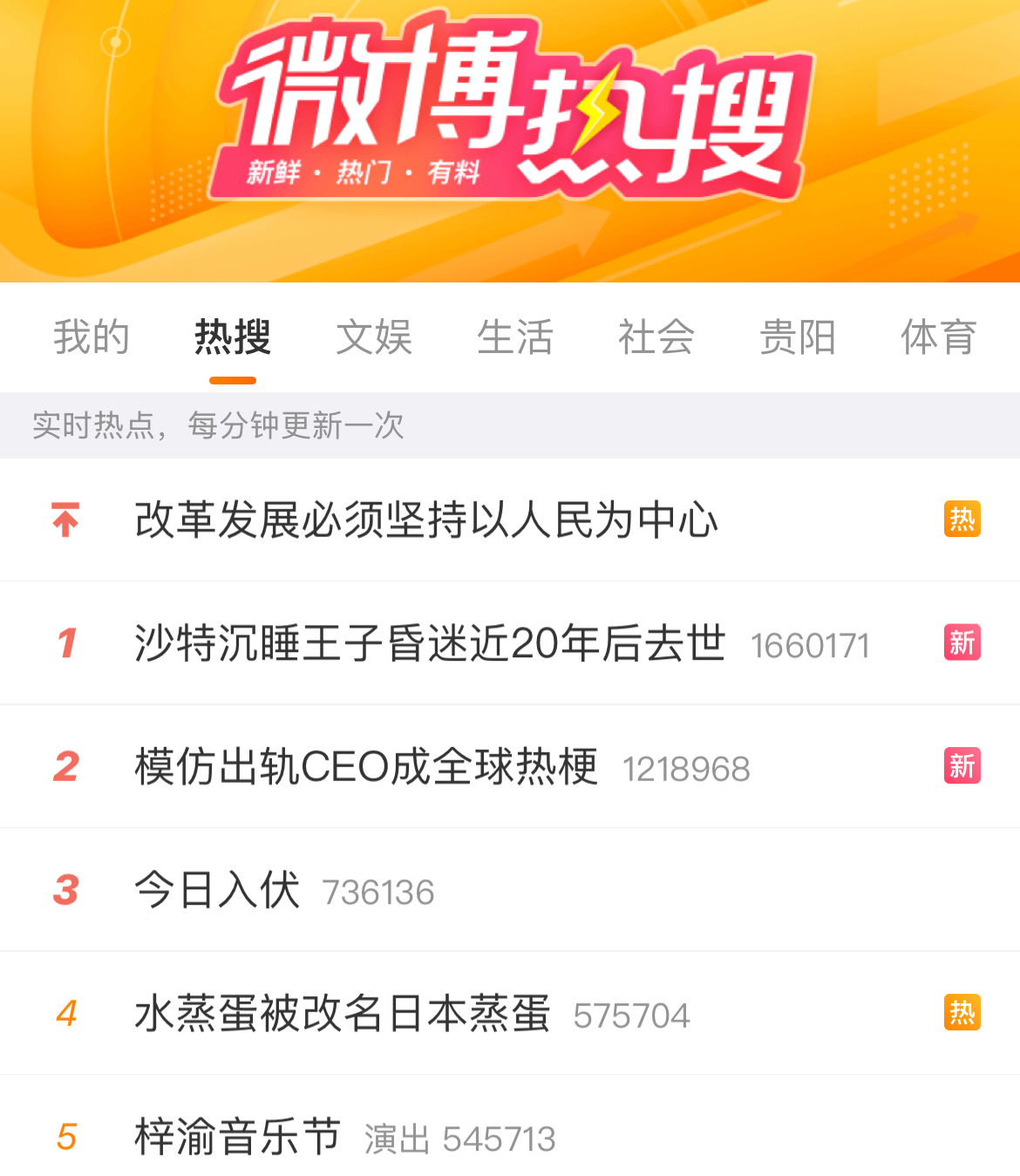The image size is (1020, 1176).
Task: Open 水蒸蛋被改名日本蒸蛋 topic
Action: tap(343, 1014)
